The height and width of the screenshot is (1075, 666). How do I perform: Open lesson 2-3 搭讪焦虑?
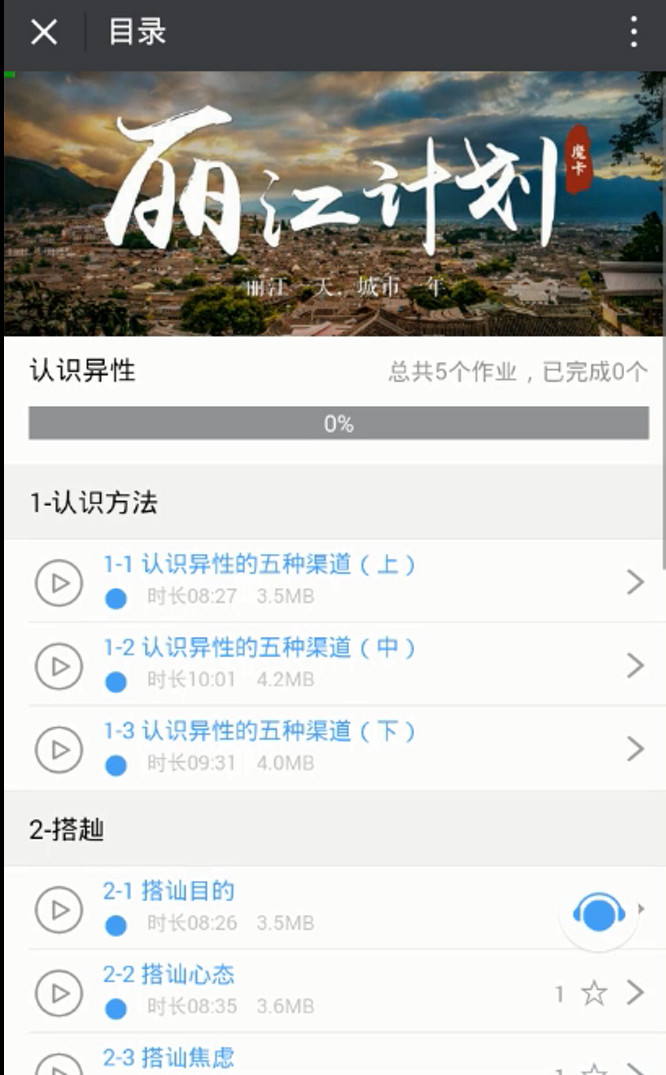coord(169,1057)
